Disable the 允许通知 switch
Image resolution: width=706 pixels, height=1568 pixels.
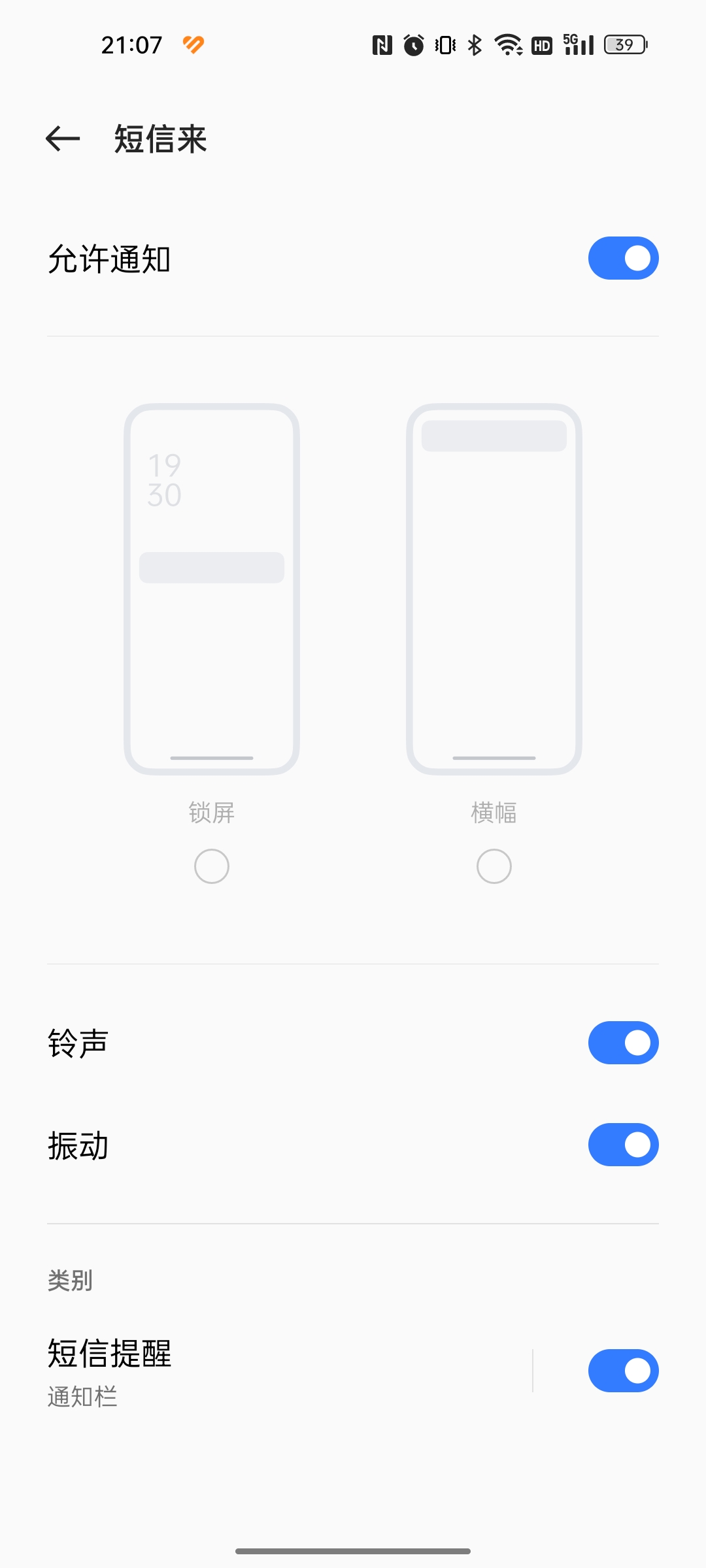(623, 259)
